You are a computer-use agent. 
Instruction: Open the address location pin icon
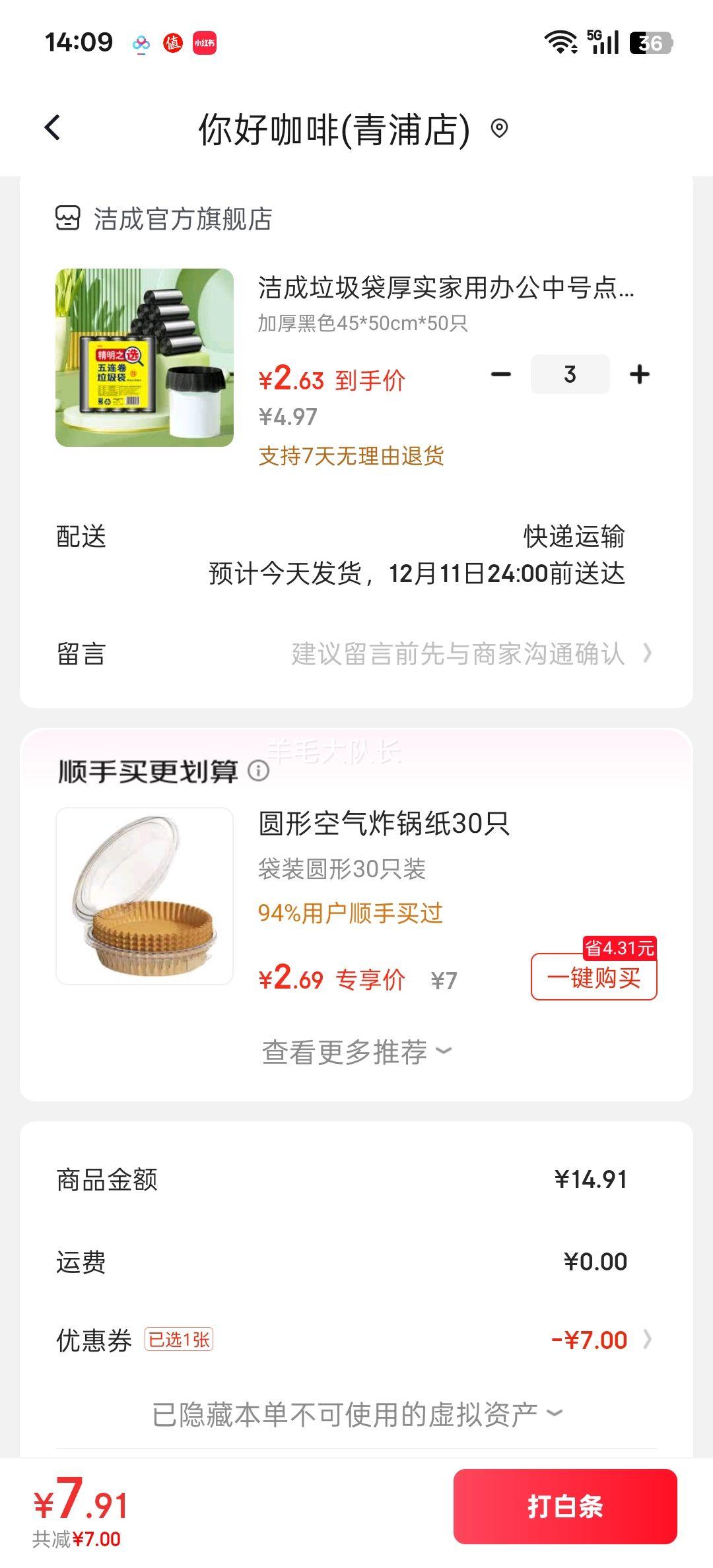click(500, 128)
